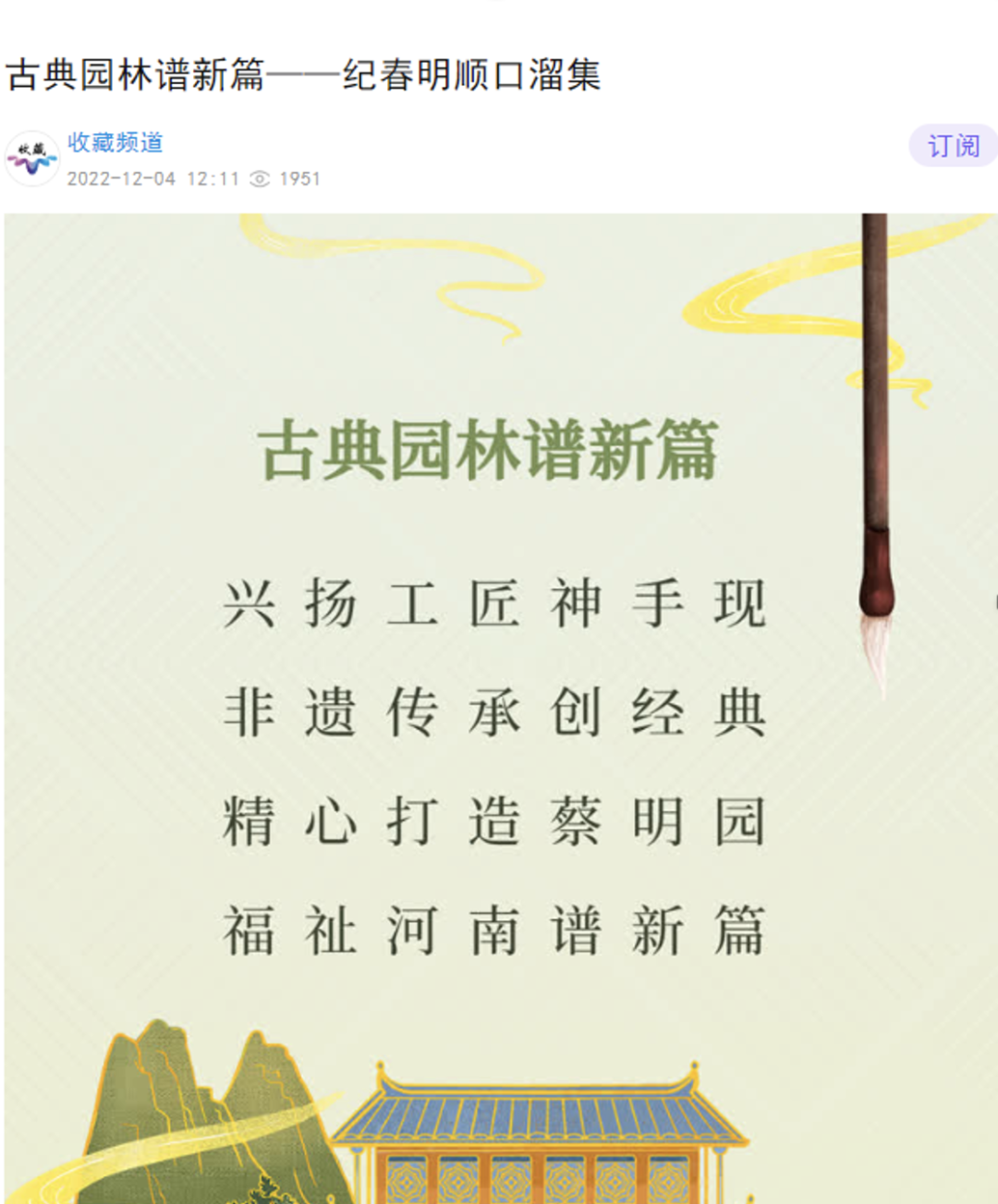This screenshot has width=998, height=1204.
Task: Open the 收藏频道 channel link
Action: 116,142
